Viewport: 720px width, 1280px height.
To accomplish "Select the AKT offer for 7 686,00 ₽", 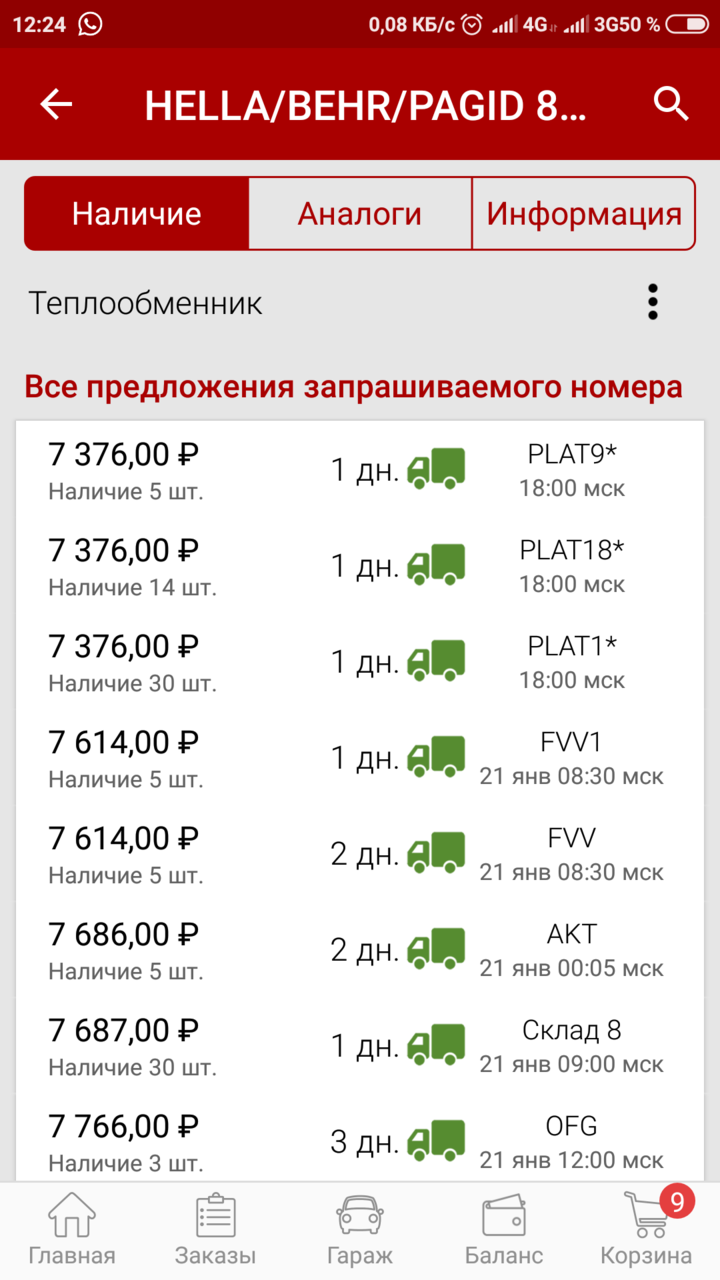I will (360, 949).
